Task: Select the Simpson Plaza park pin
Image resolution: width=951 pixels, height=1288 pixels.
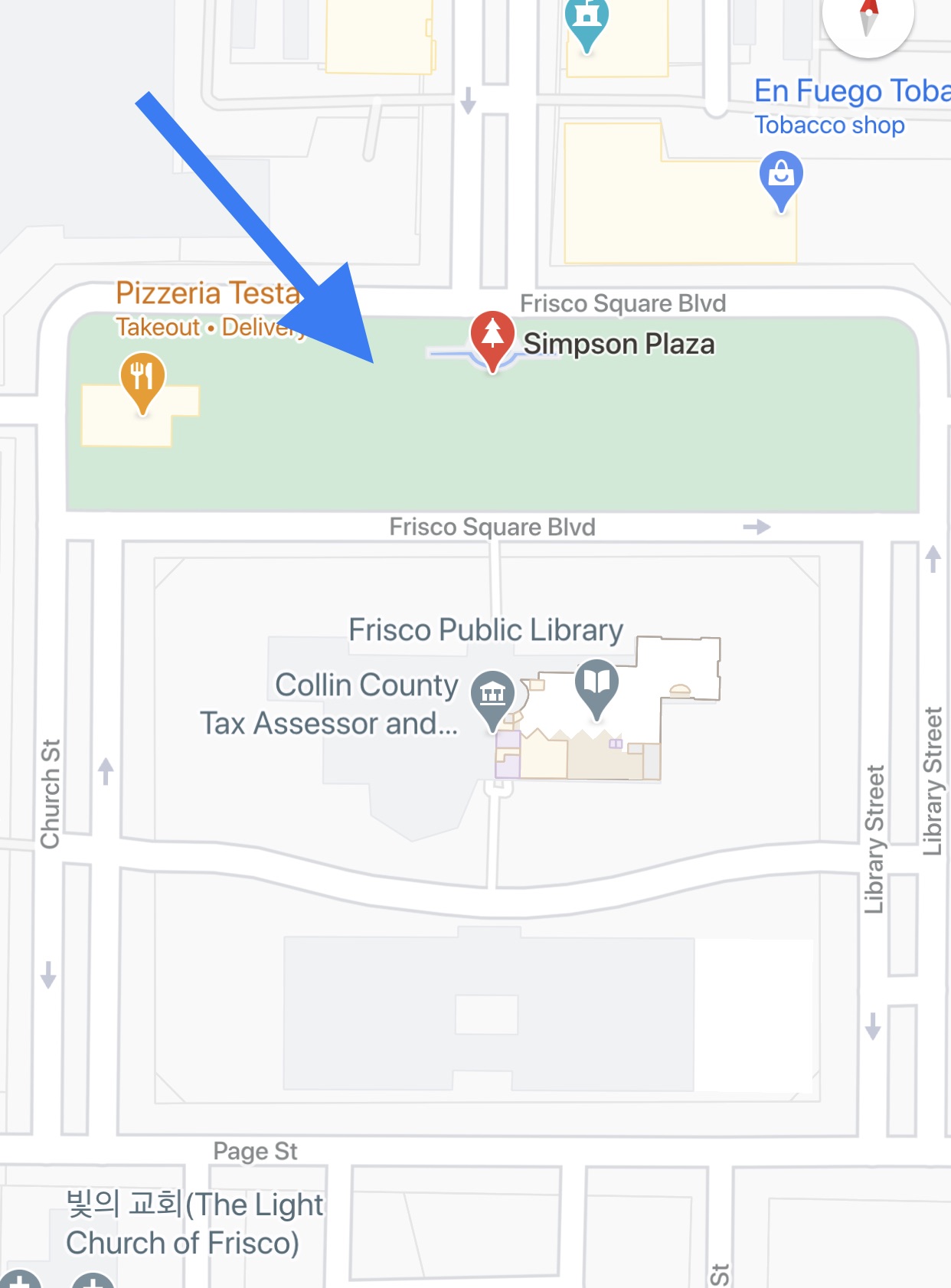Action: click(492, 338)
